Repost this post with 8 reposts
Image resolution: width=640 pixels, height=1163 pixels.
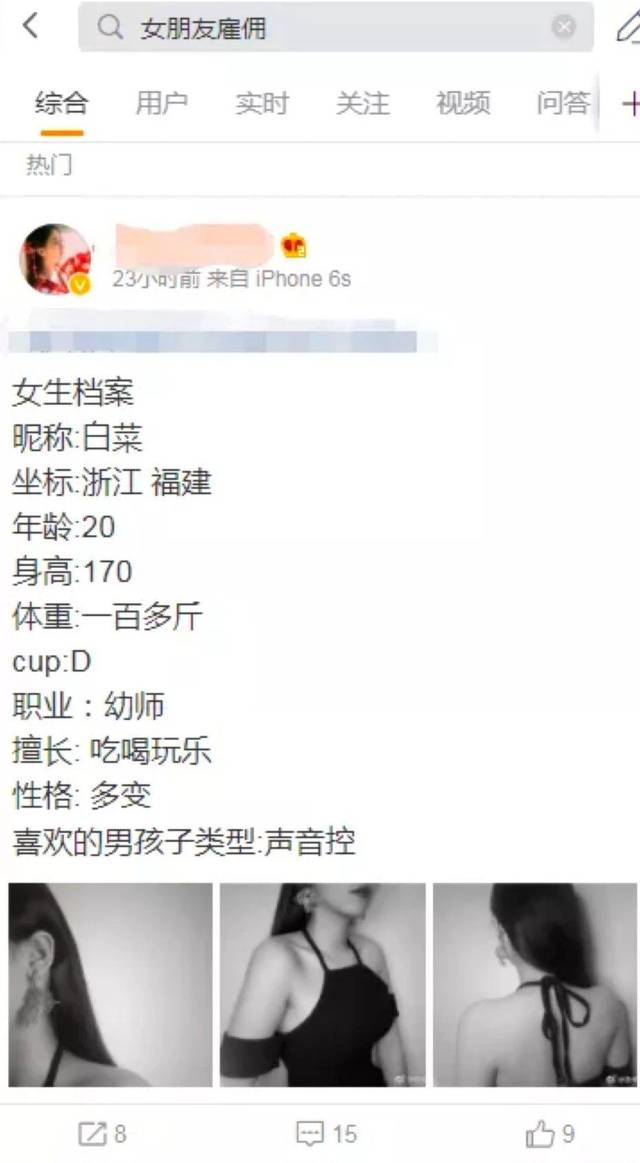103,1134
